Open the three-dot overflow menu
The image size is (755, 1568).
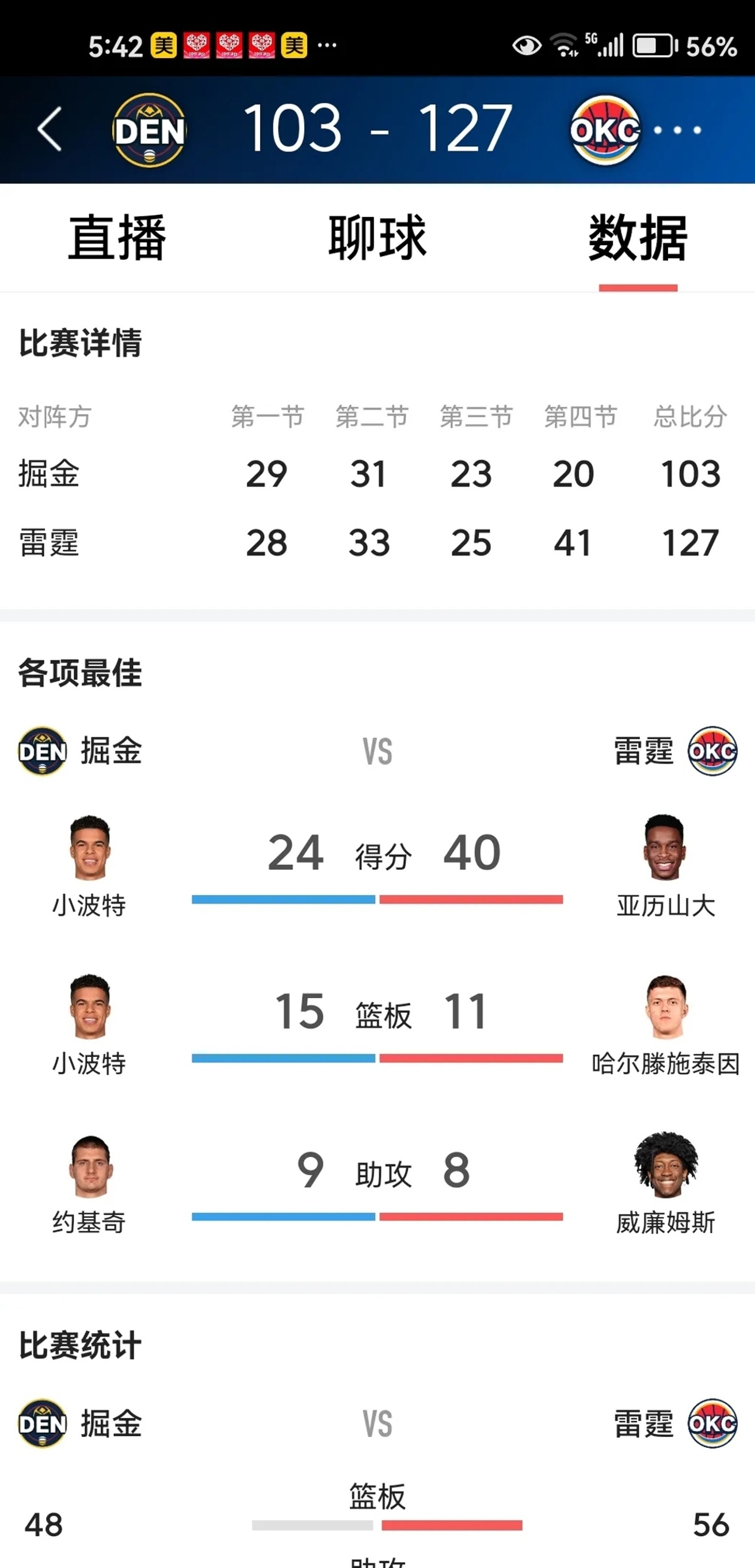click(x=677, y=130)
